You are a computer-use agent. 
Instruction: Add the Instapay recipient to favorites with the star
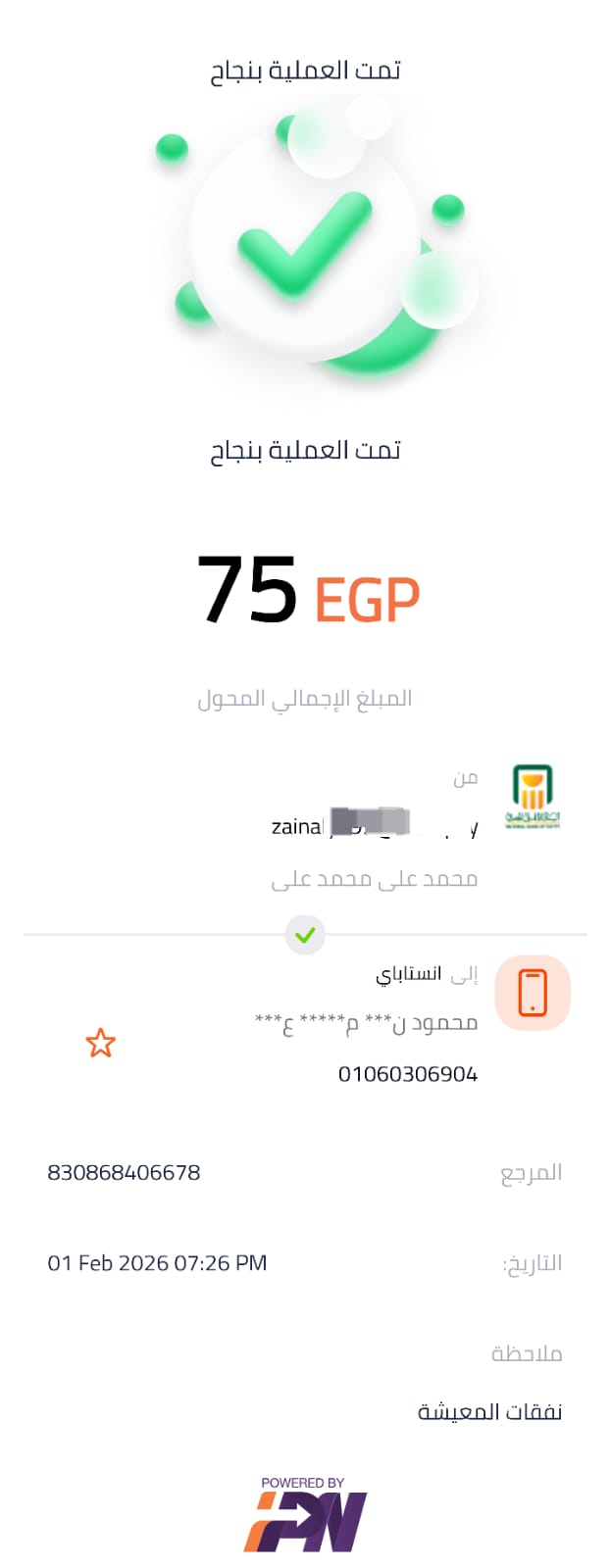point(100,1043)
